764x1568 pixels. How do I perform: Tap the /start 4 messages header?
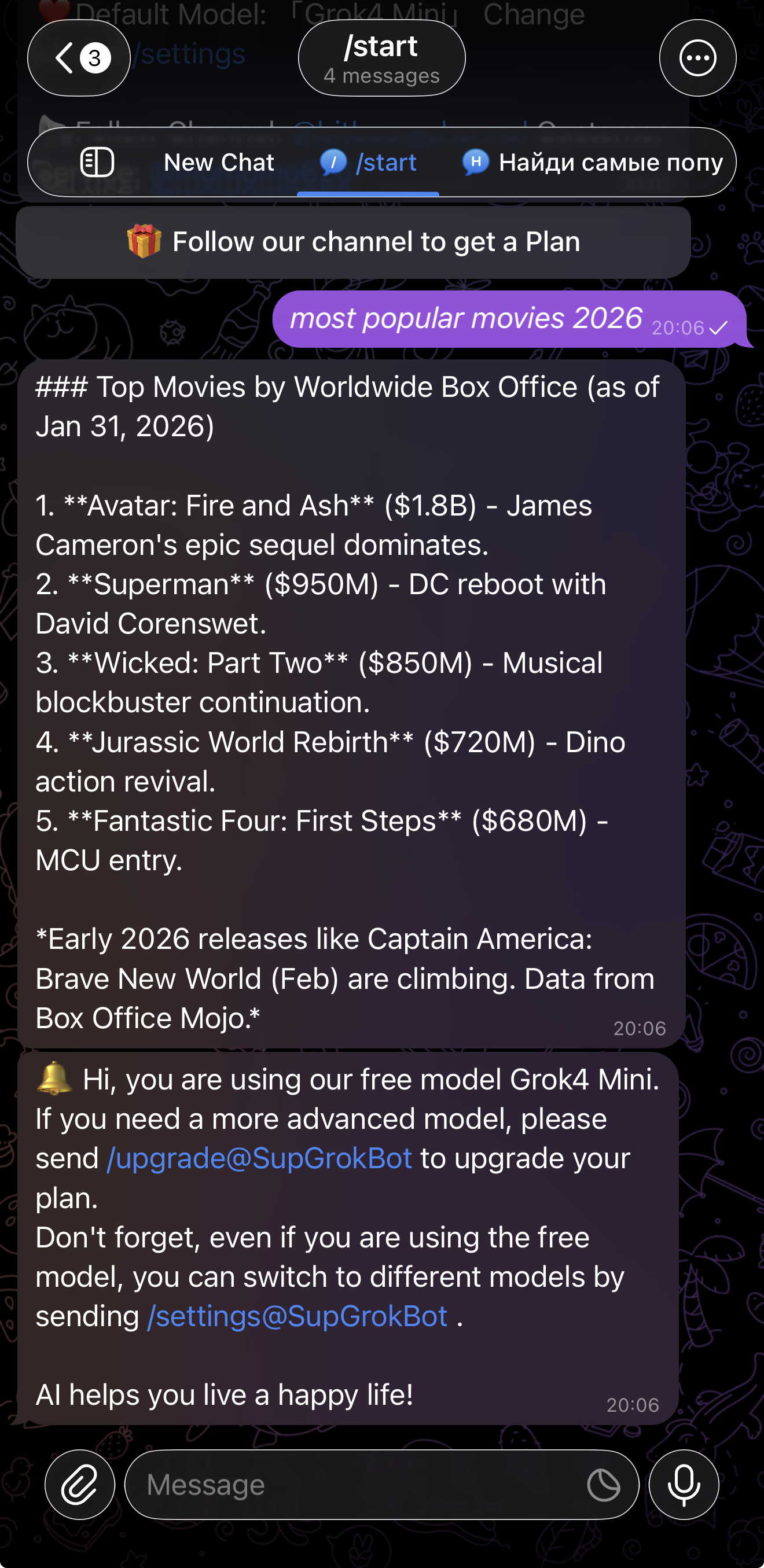(381, 57)
